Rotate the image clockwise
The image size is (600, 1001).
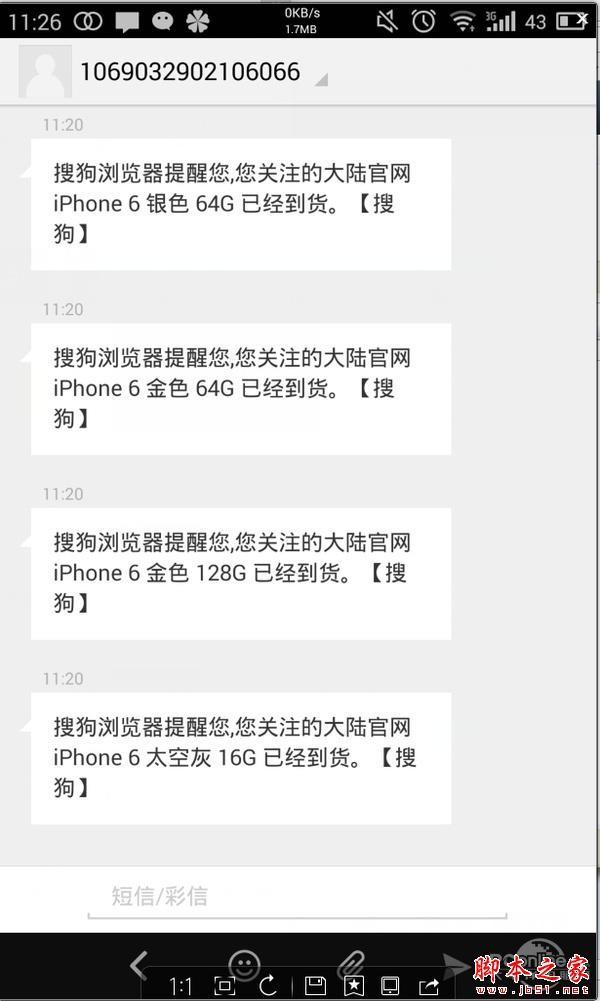click(x=268, y=986)
